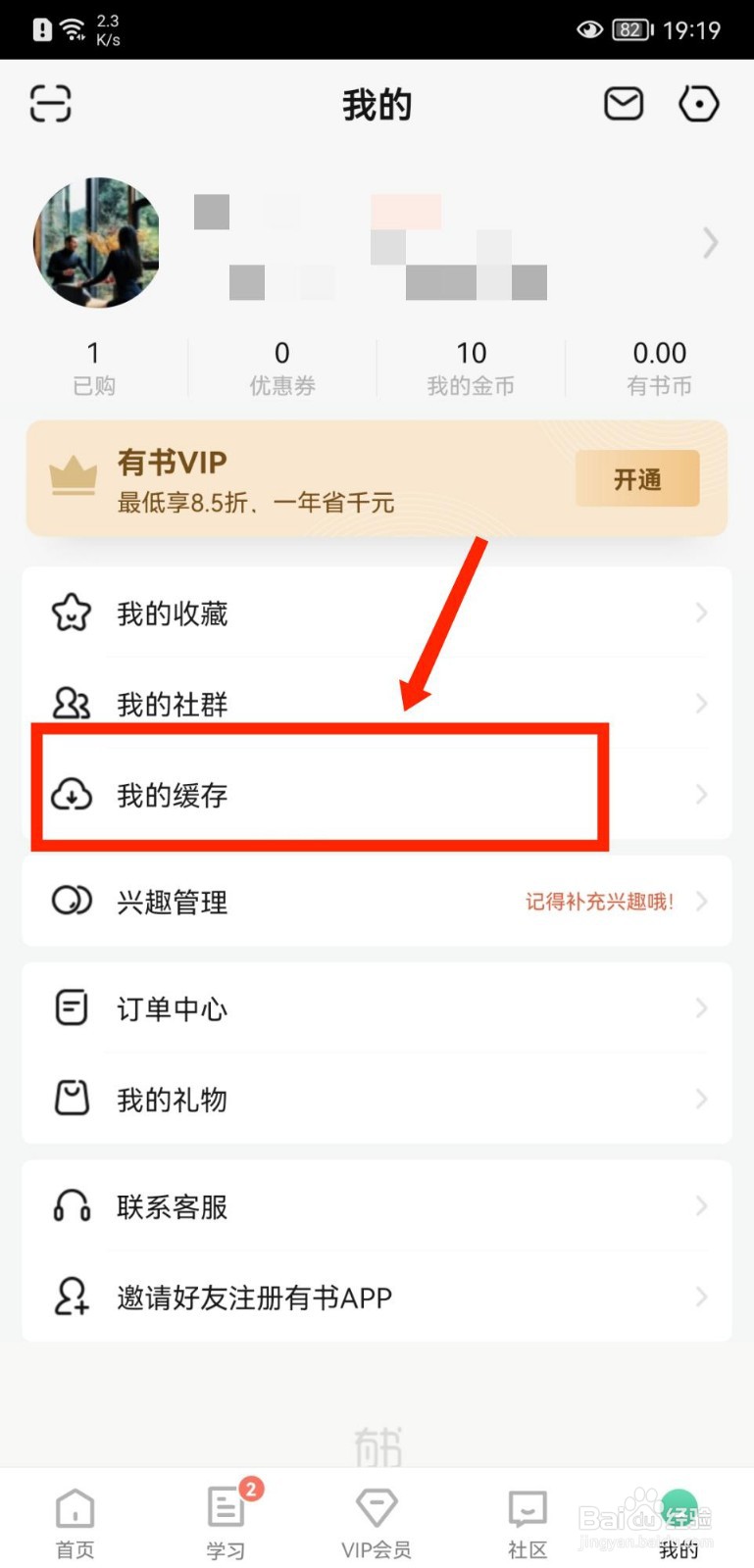This screenshot has width=754, height=1568.
Task: Click the 我的缓存 download cloud icon
Action: pos(71,795)
